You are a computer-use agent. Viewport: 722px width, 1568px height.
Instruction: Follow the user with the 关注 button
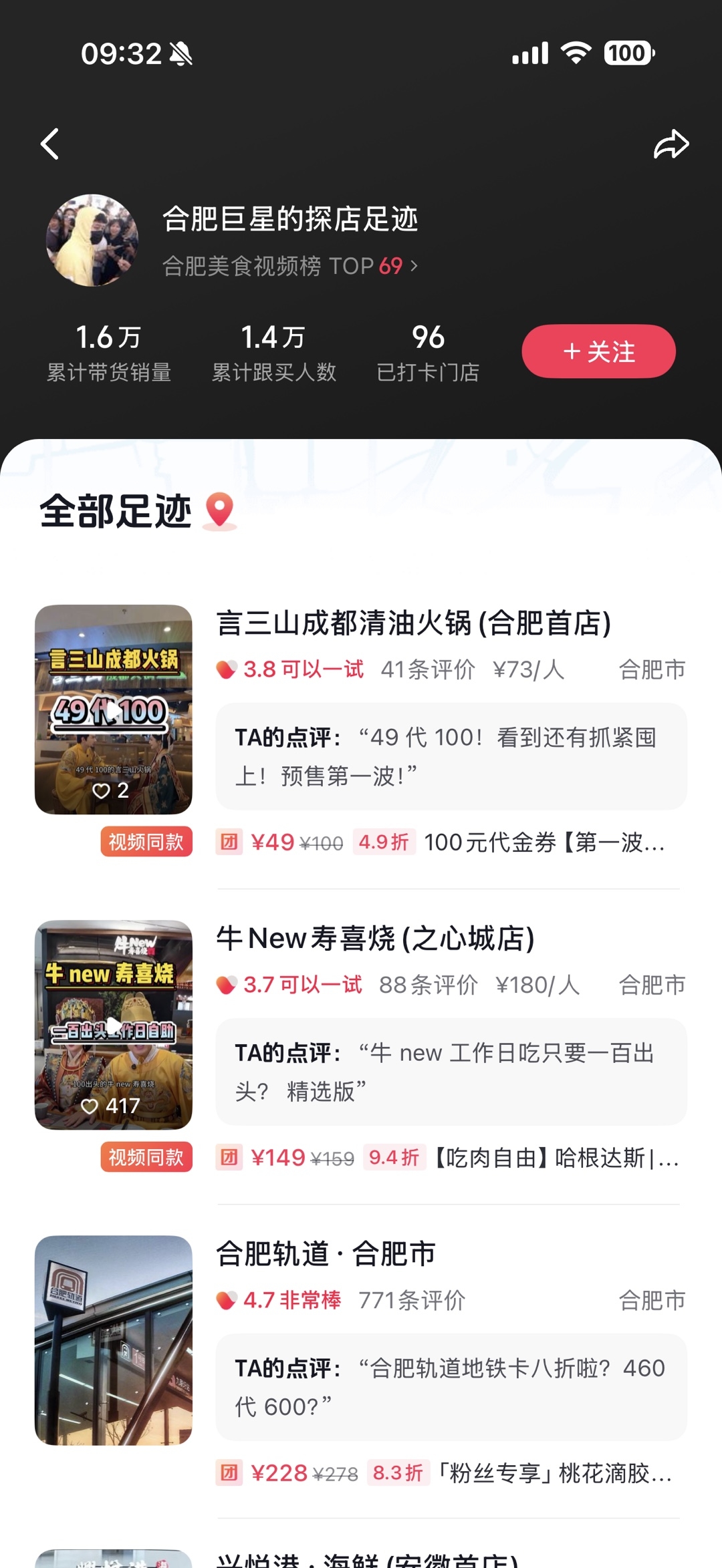[x=598, y=351]
